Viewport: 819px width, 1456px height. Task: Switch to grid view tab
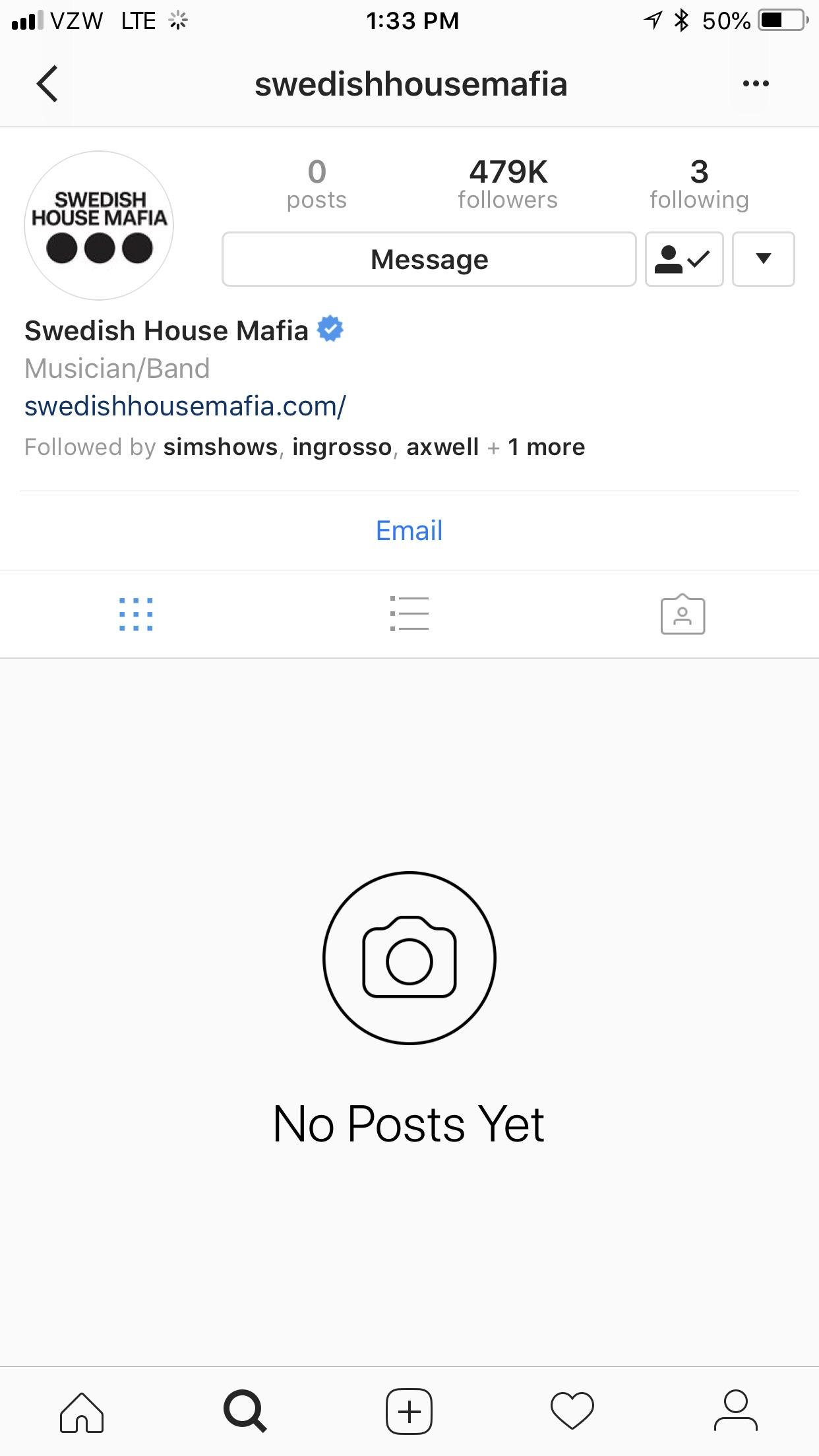[x=136, y=615]
